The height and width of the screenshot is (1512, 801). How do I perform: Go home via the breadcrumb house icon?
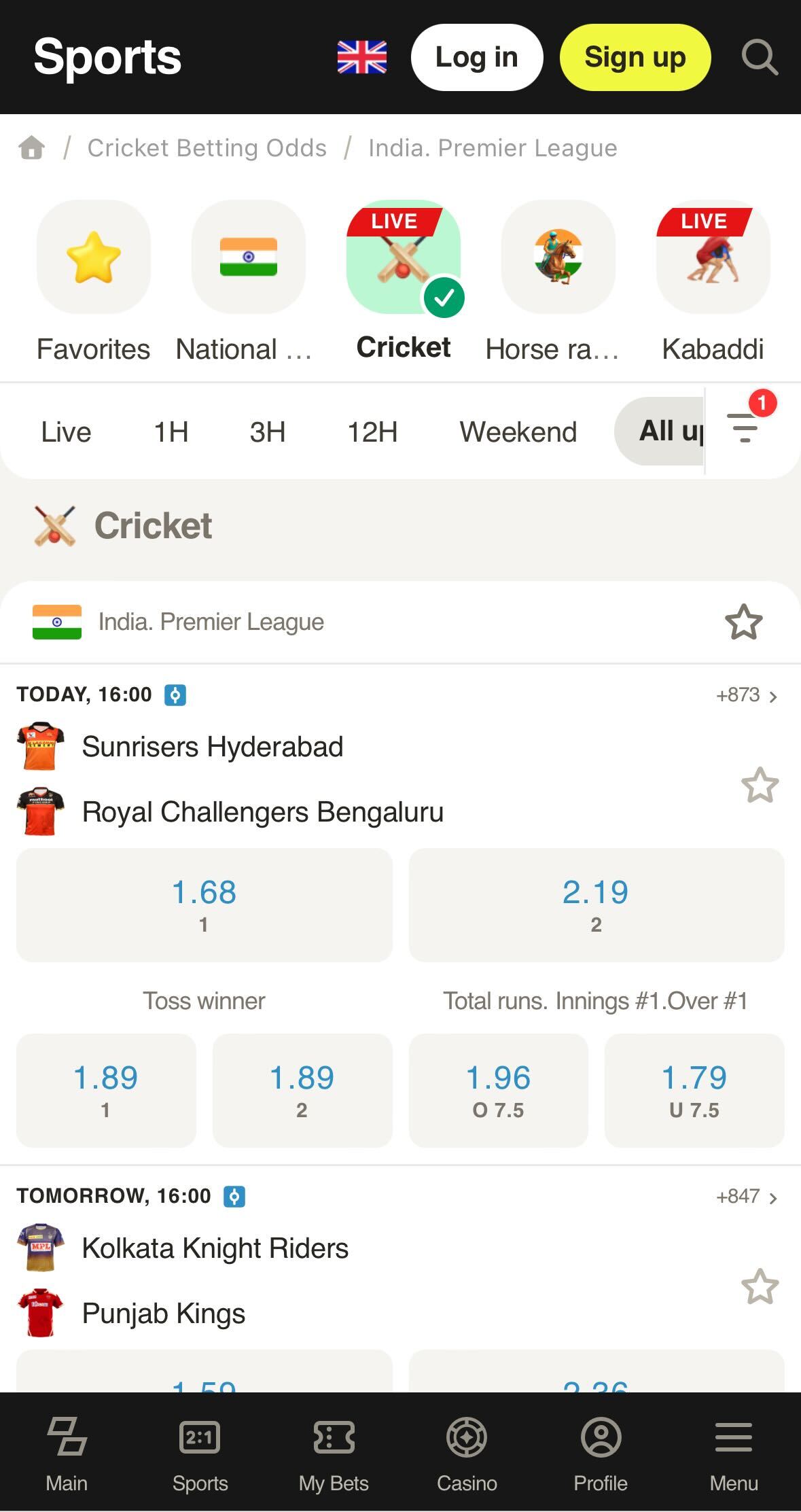coord(32,147)
